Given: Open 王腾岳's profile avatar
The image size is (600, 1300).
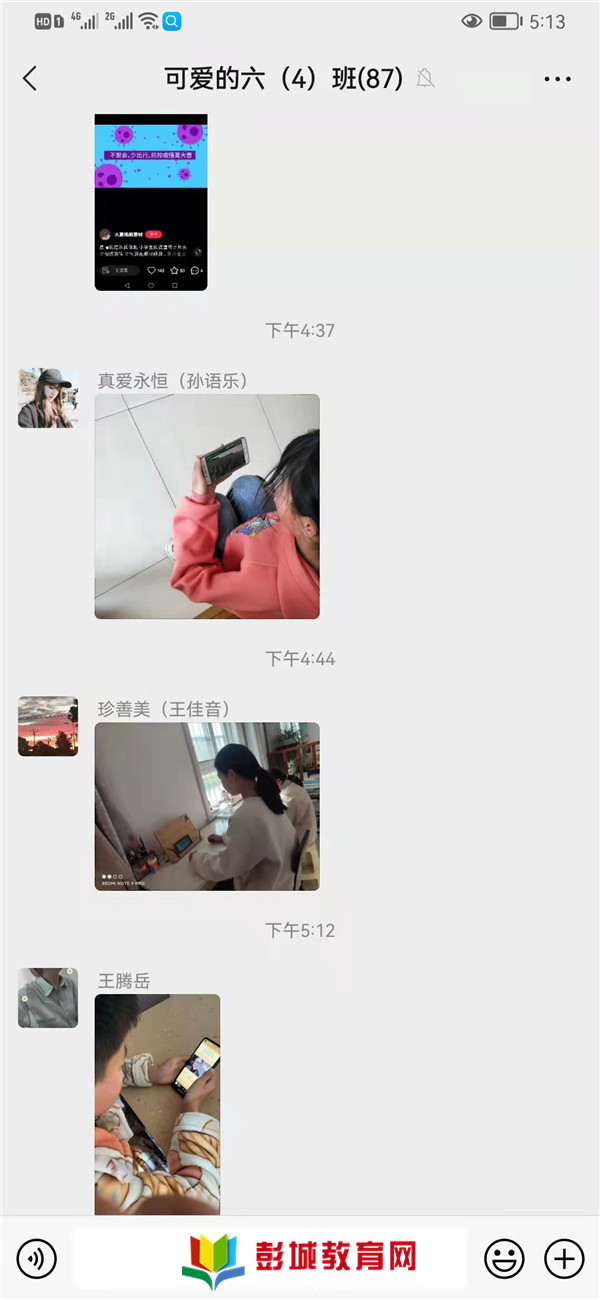Looking at the screenshot, I should click(x=48, y=998).
